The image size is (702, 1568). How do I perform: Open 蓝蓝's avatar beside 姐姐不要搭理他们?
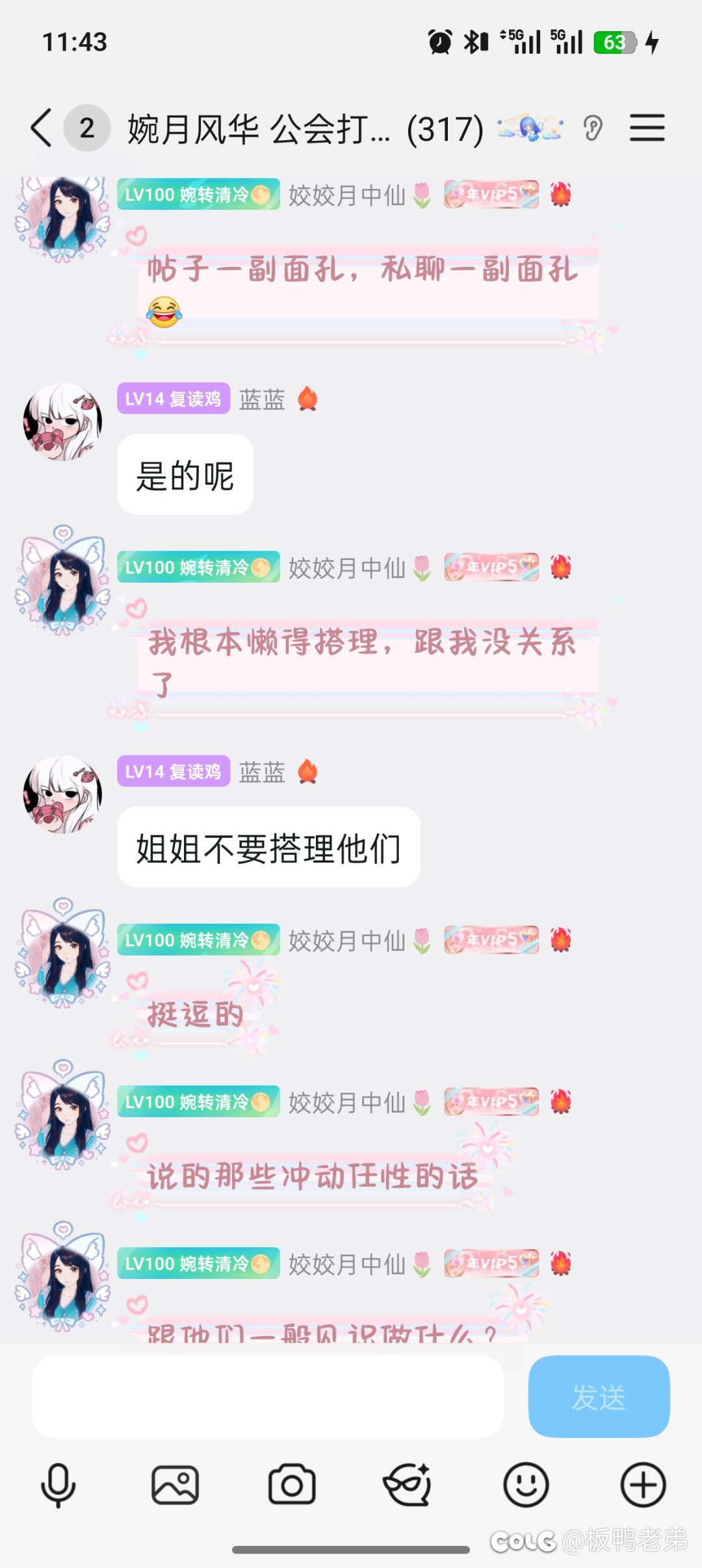62,794
